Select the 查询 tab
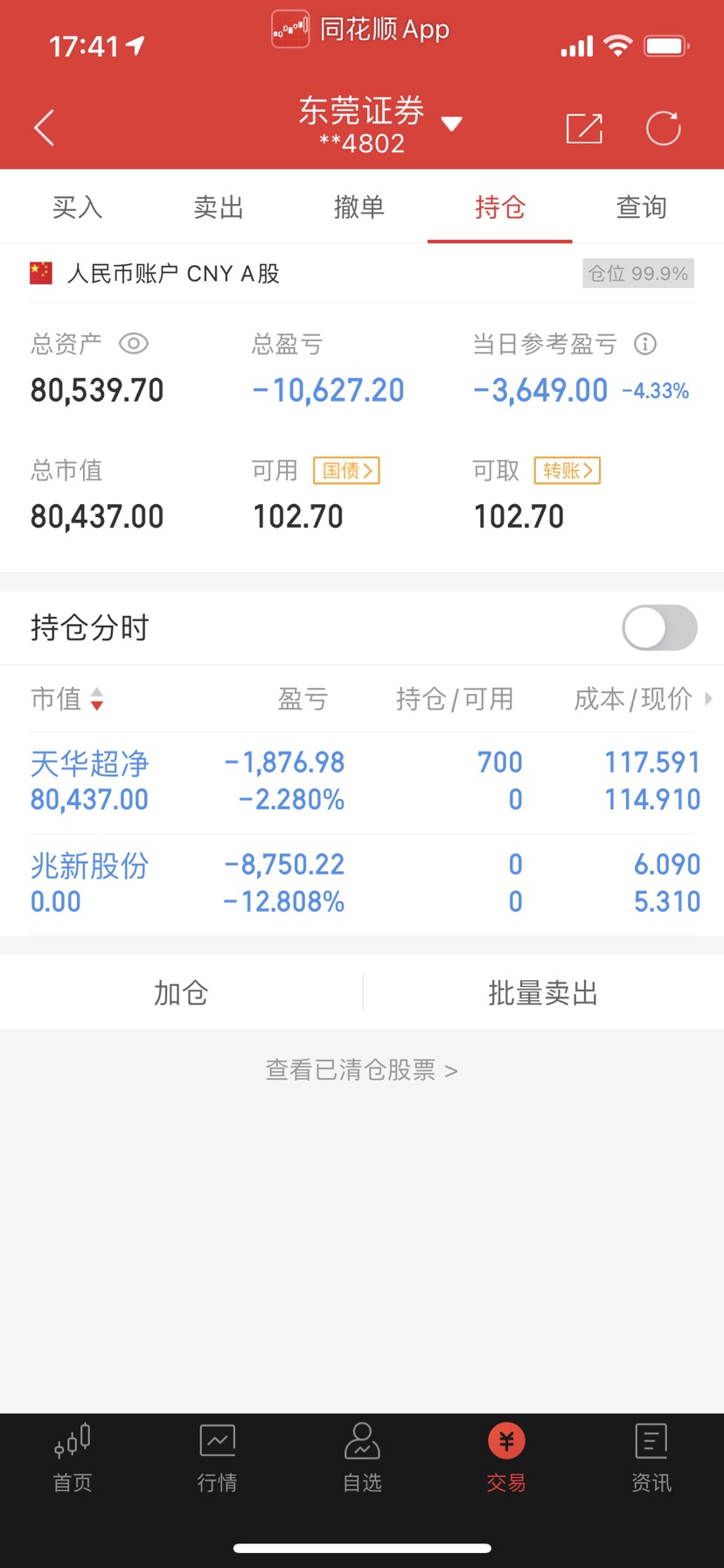 point(641,207)
